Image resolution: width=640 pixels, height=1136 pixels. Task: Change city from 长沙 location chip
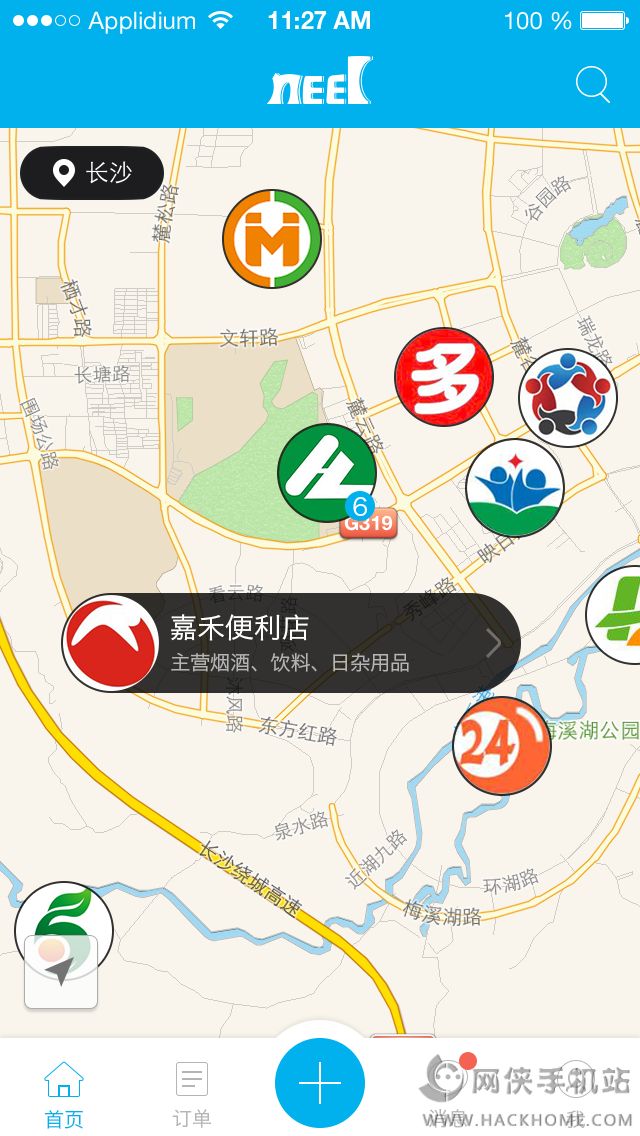tap(92, 173)
